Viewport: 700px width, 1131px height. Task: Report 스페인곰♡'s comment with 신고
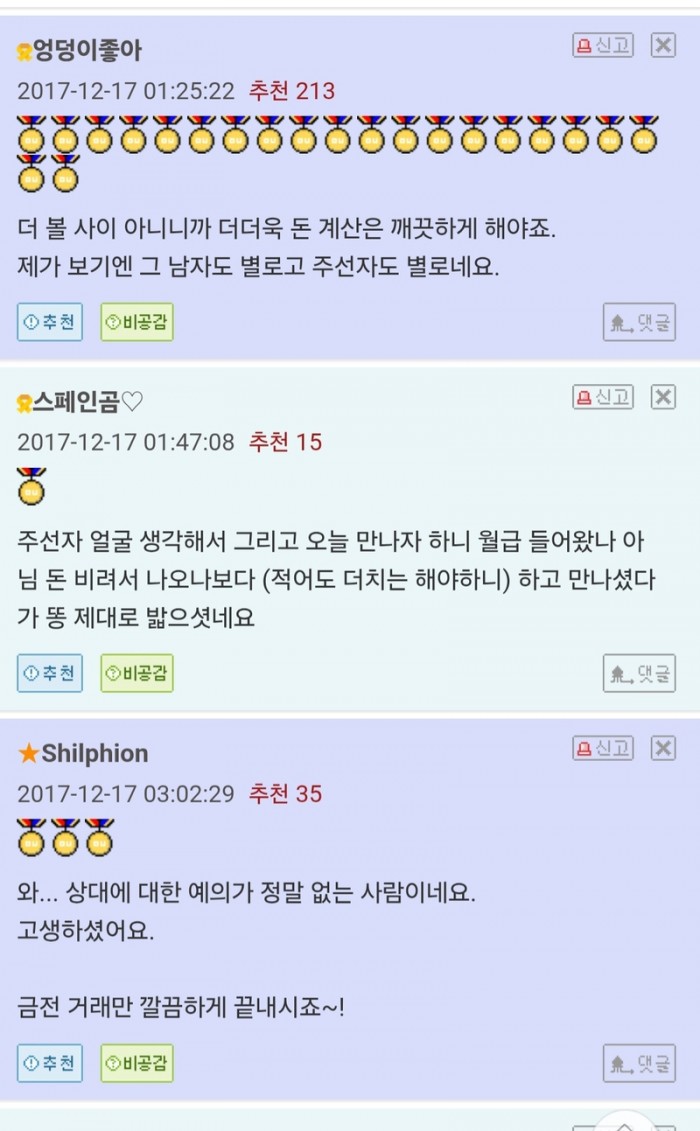pyautogui.click(x=603, y=397)
